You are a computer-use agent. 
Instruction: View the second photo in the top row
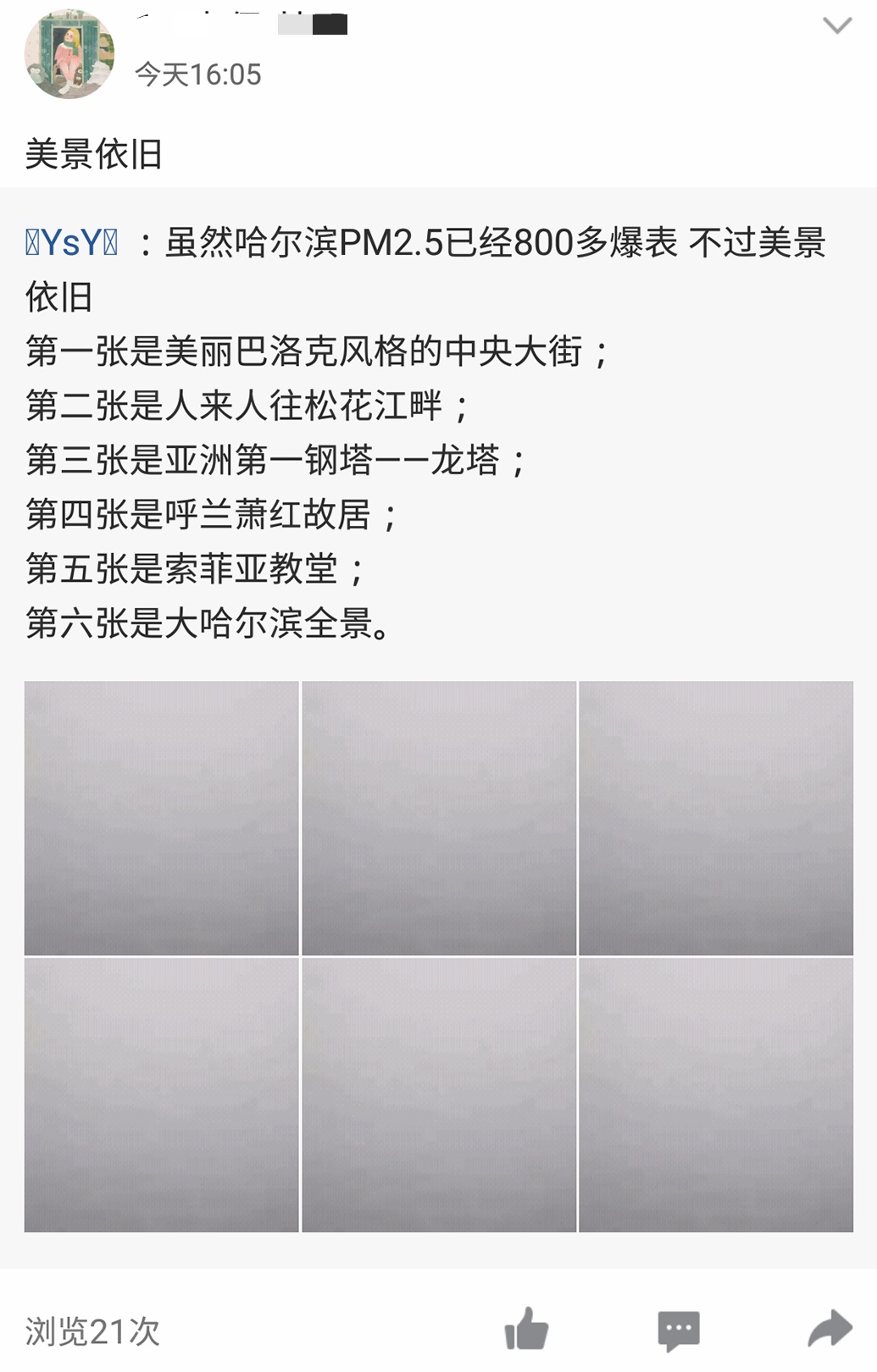pyautogui.click(x=439, y=818)
